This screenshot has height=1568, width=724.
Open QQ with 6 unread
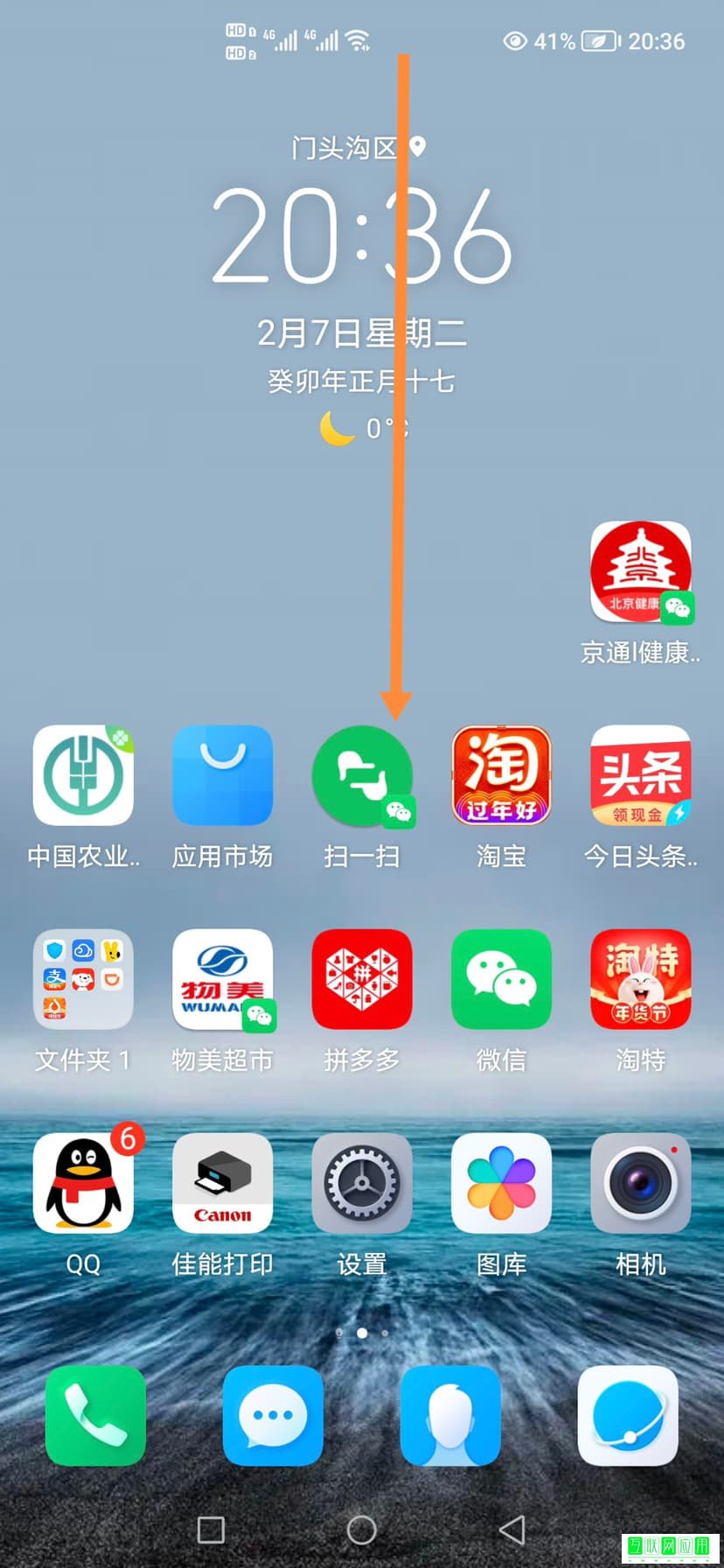click(83, 1183)
